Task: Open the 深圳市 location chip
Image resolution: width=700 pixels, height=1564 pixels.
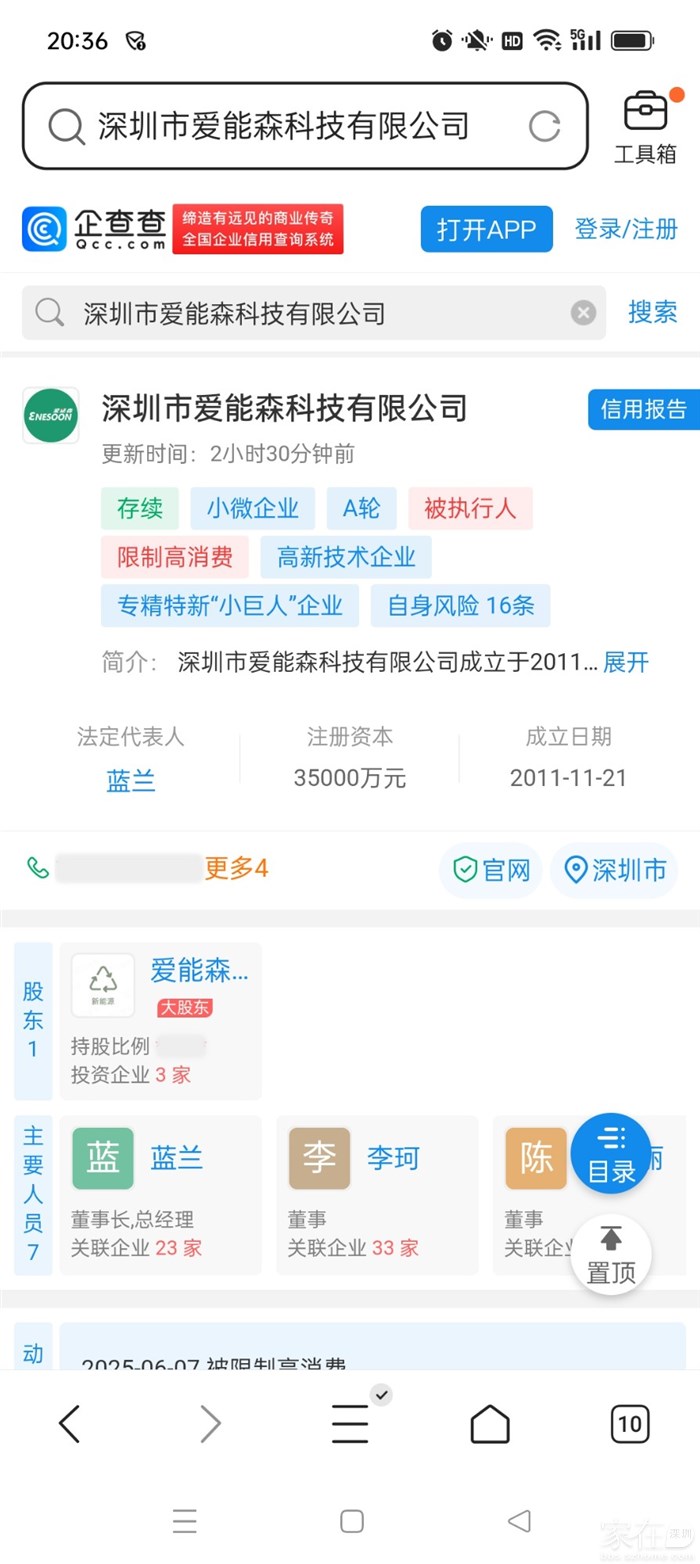Action: tap(615, 870)
